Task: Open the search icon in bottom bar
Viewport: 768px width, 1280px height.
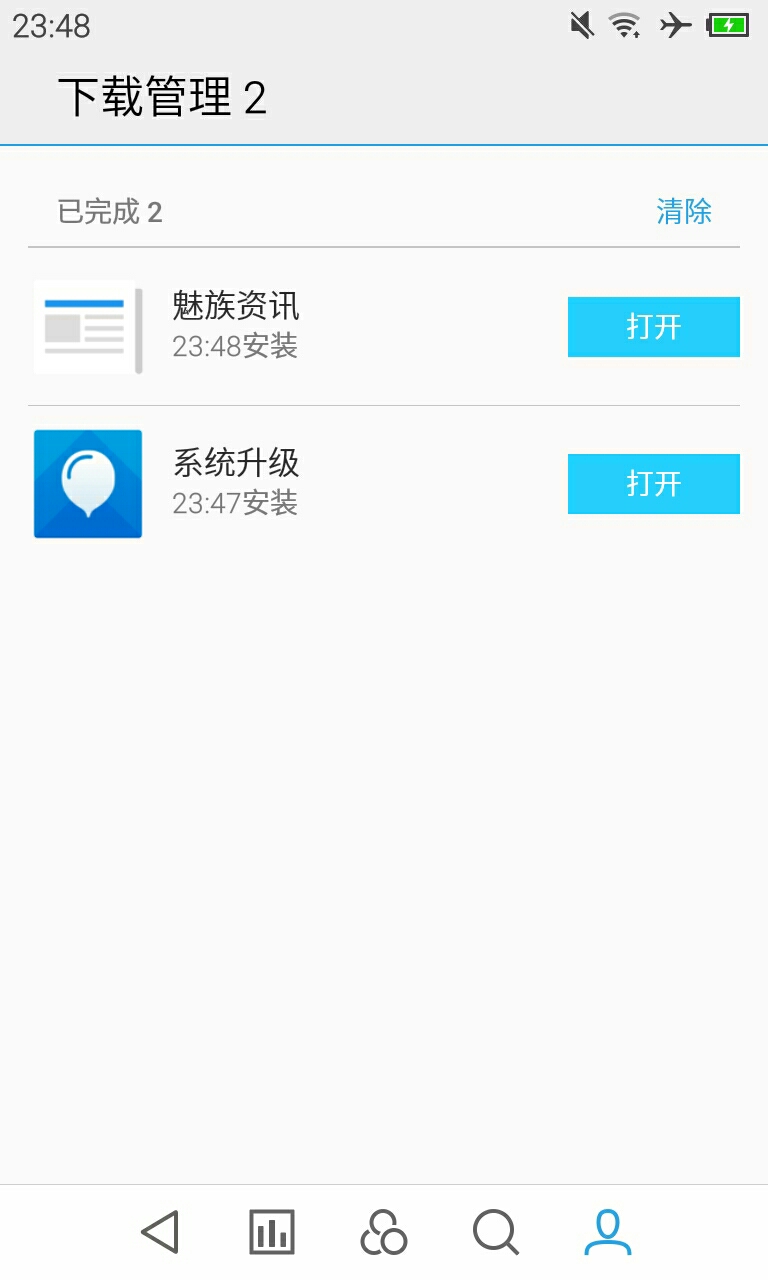Action: tap(494, 1233)
